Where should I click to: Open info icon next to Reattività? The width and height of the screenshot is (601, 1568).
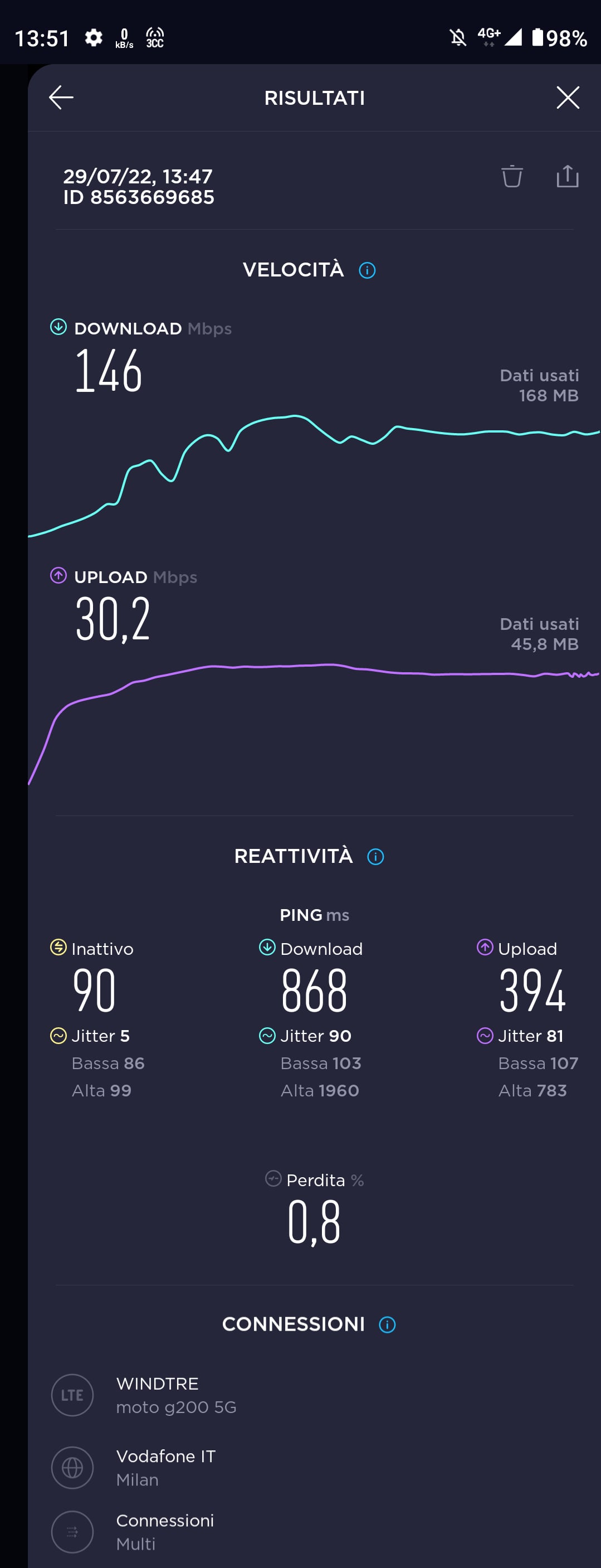(375, 856)
